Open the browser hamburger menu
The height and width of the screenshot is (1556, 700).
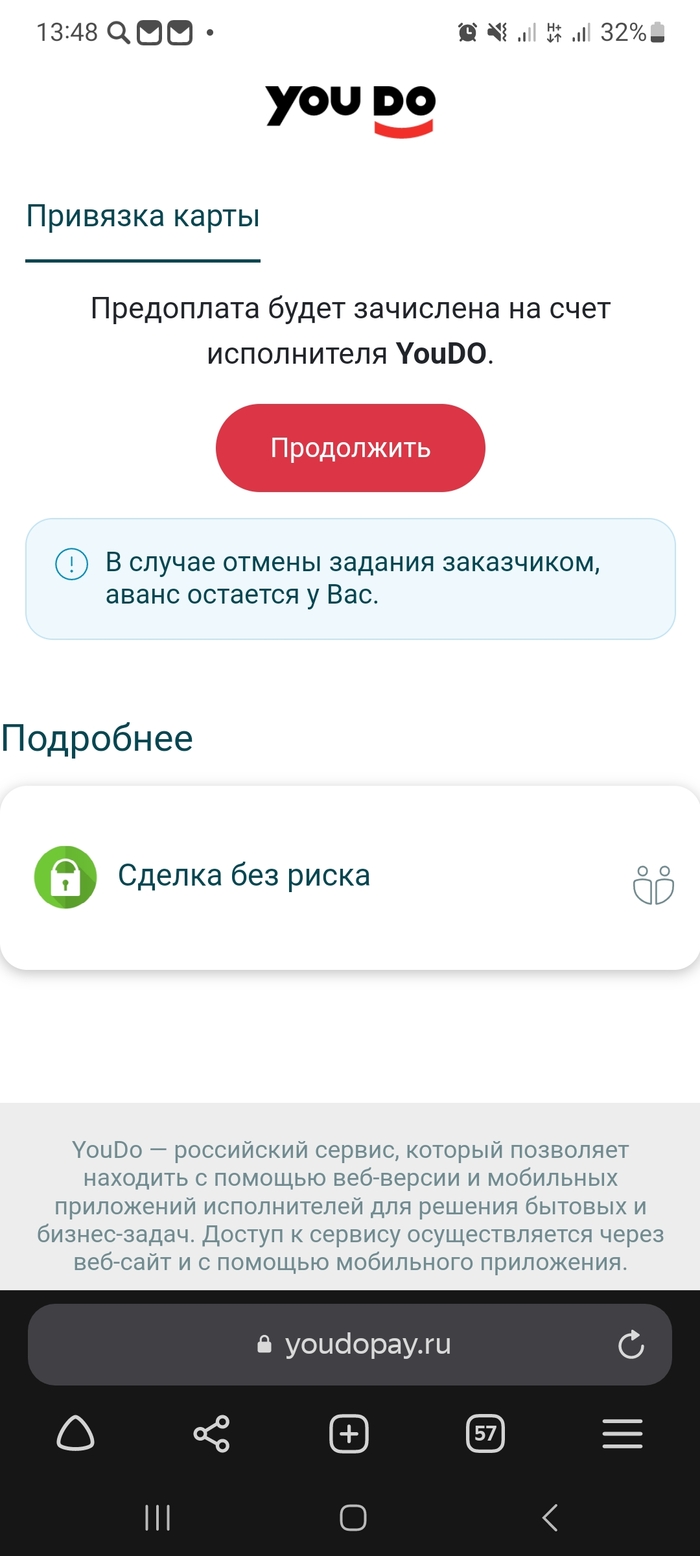click(x=622, y=1435)
